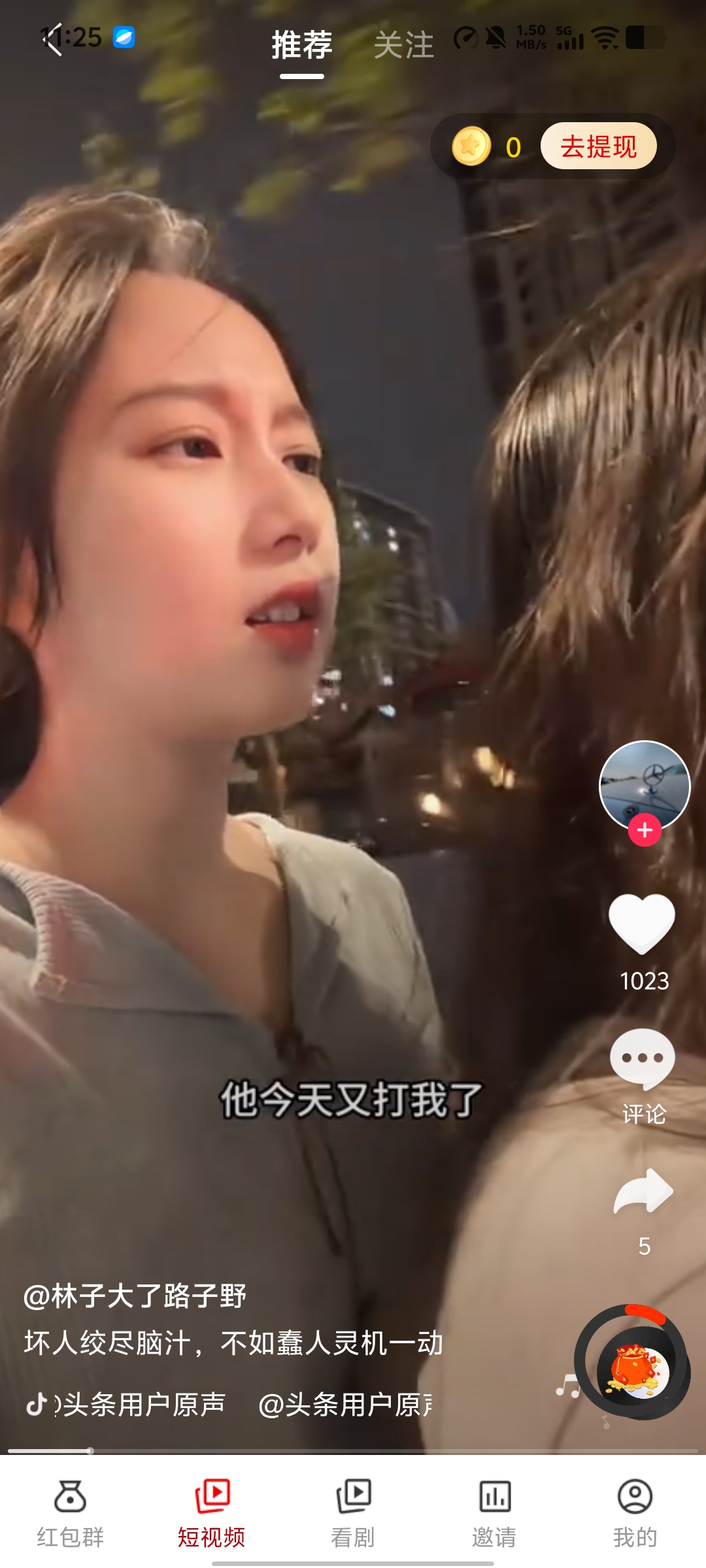The width and height of the screenshot is (706, 1568).
Task: Open the red envelope reward timer
Action: tap(633, 1363)
